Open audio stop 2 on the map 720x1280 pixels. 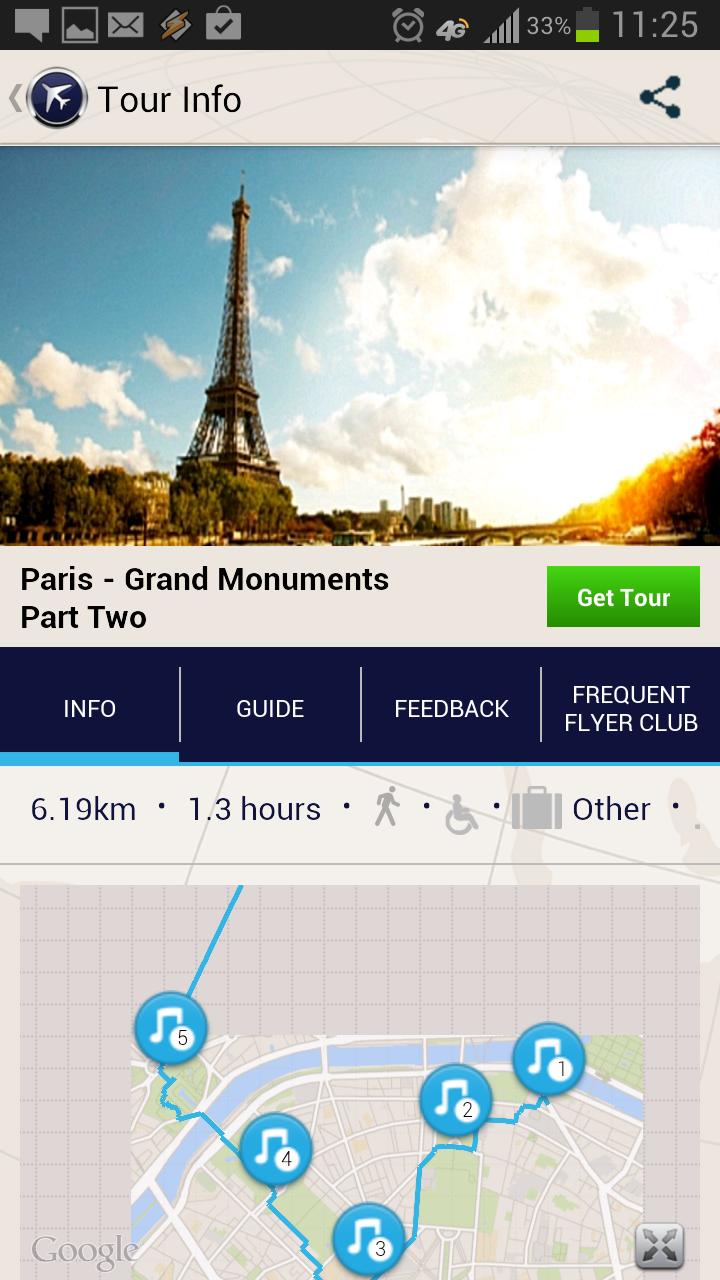455,1100
